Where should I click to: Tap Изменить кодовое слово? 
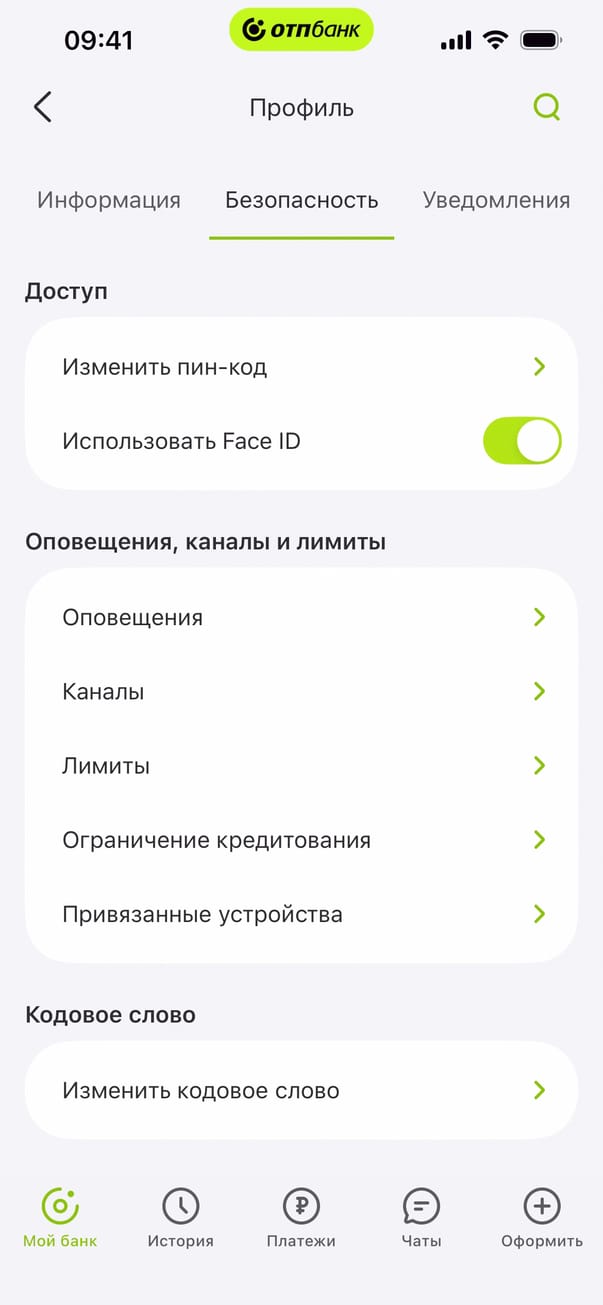pyautogui.click(x=301, y=1090)
